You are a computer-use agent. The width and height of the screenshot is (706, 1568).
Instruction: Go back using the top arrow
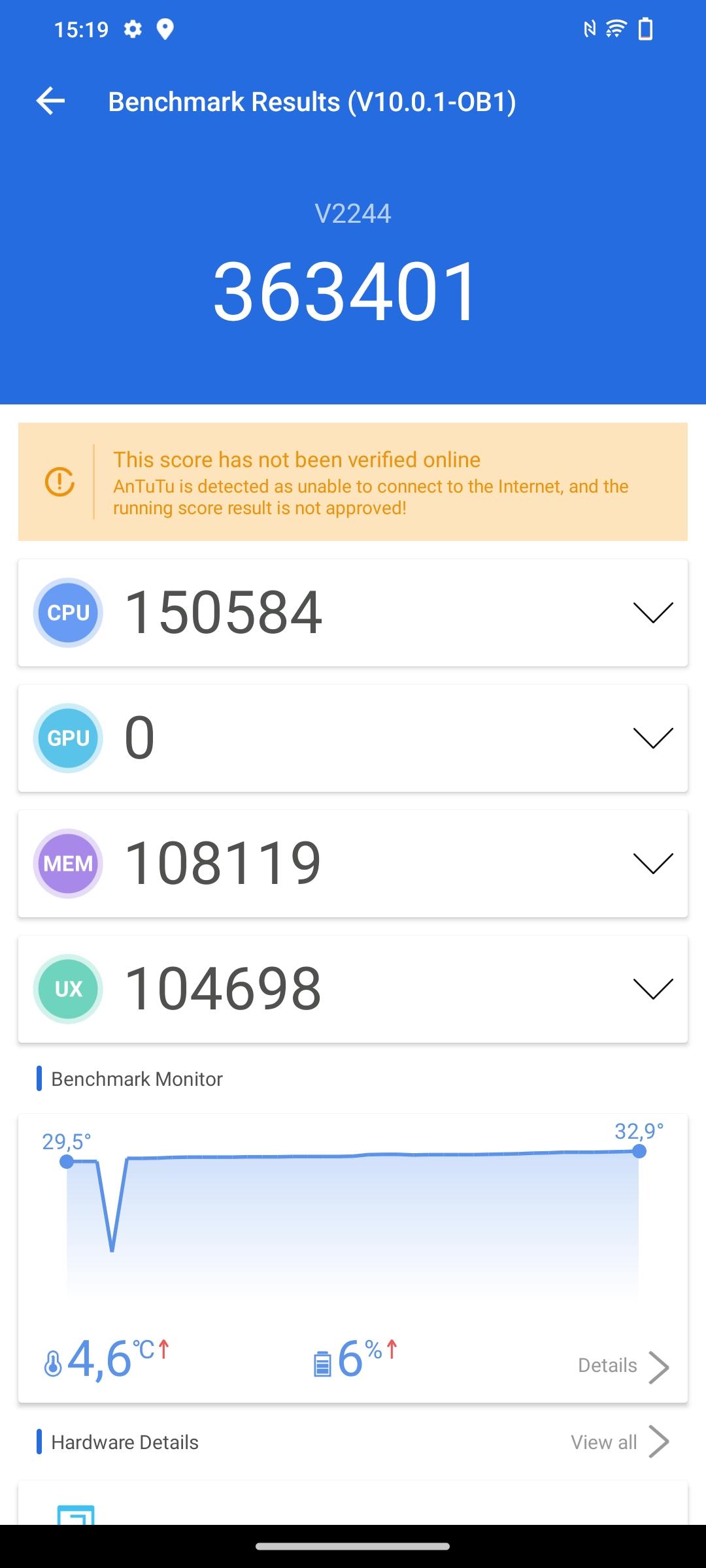click(50, 101)
